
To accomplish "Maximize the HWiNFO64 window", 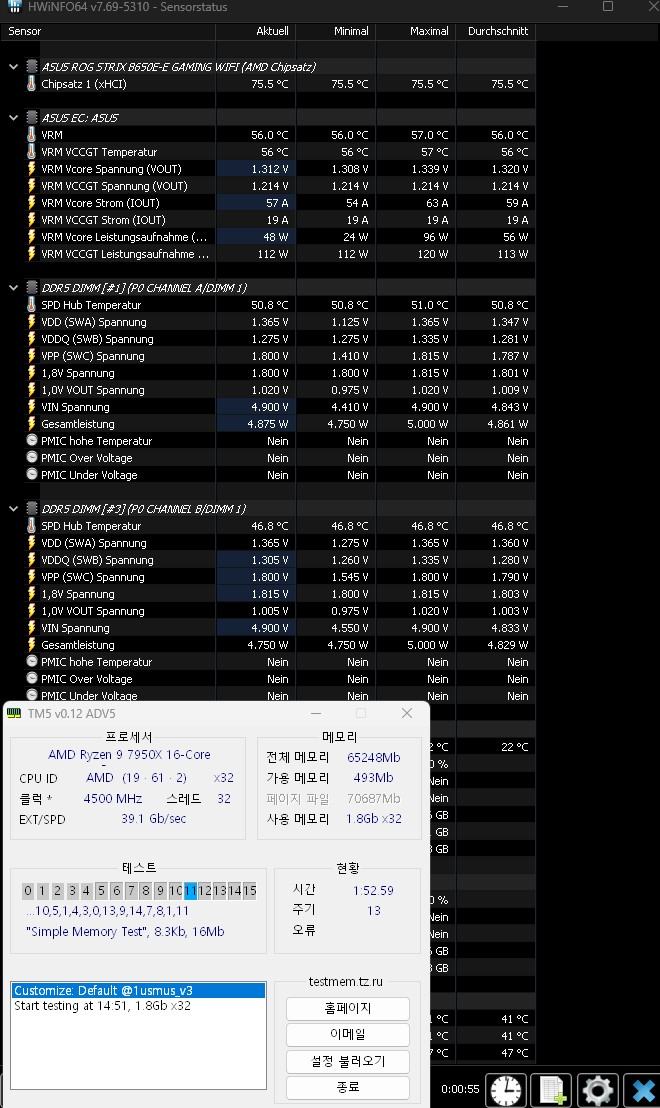I will (608, 7).
